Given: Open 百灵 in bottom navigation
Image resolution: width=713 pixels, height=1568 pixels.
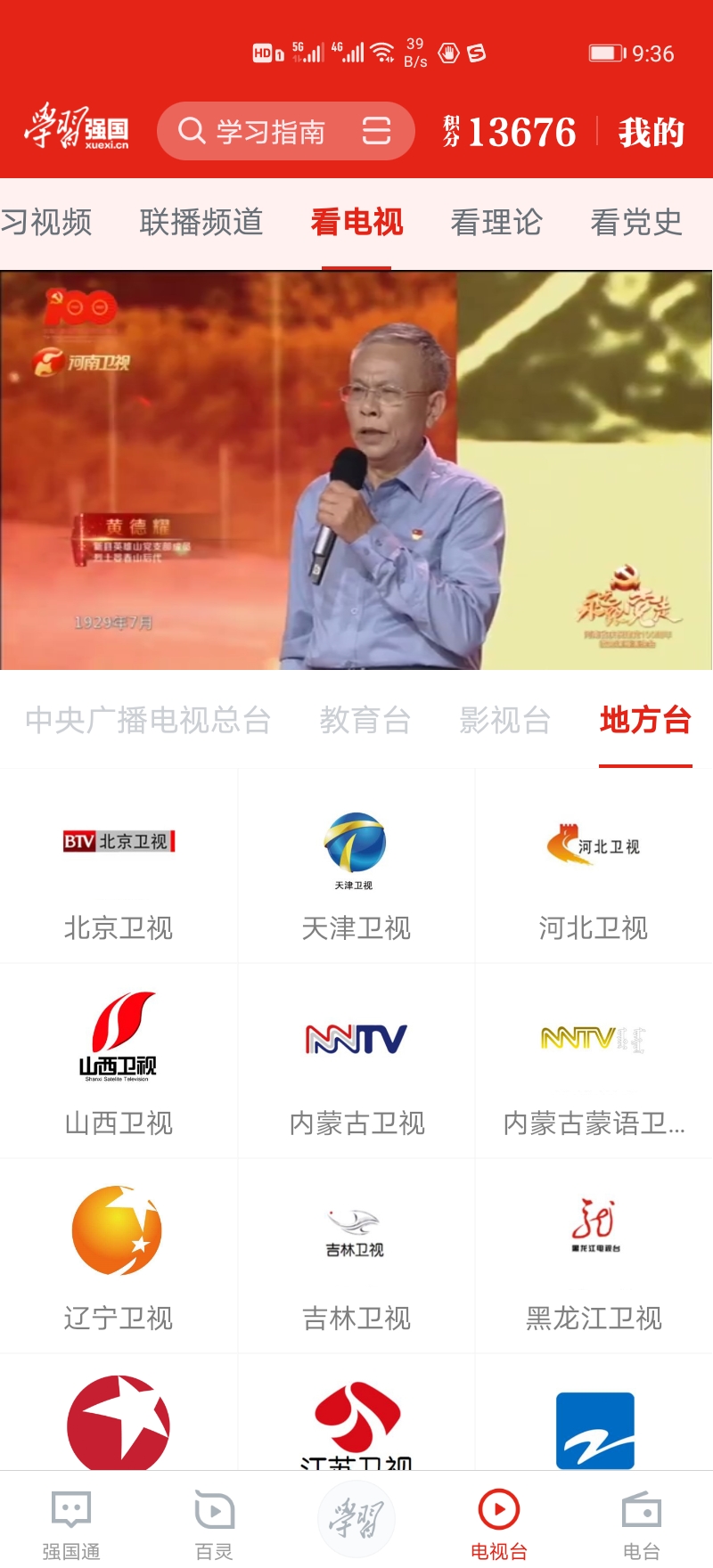Looking at the screenshot, I should pos(214,1523).
